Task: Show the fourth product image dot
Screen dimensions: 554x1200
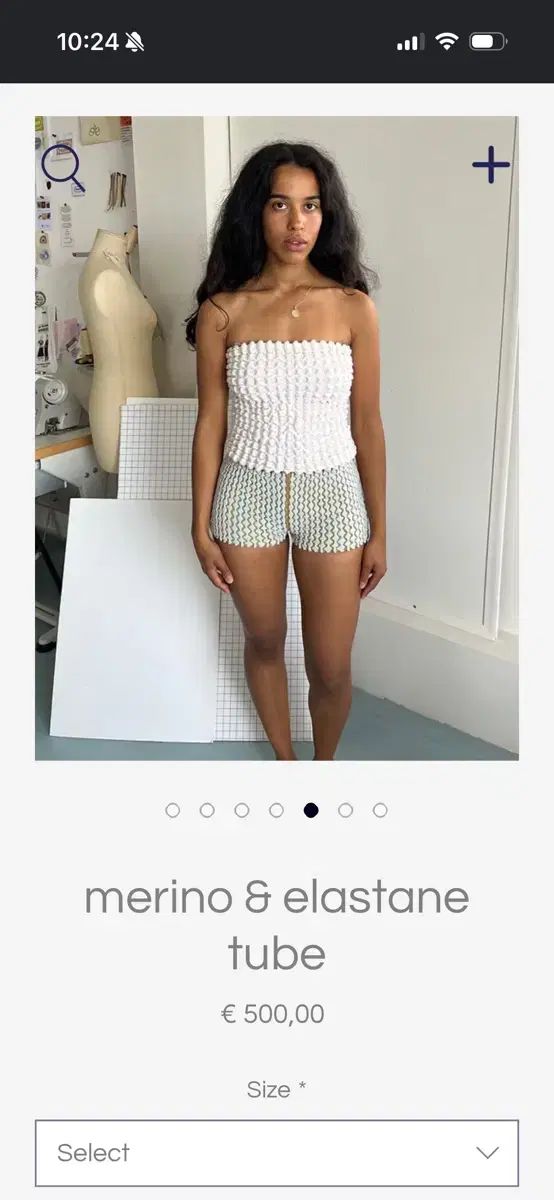Action: click(276, 810)
